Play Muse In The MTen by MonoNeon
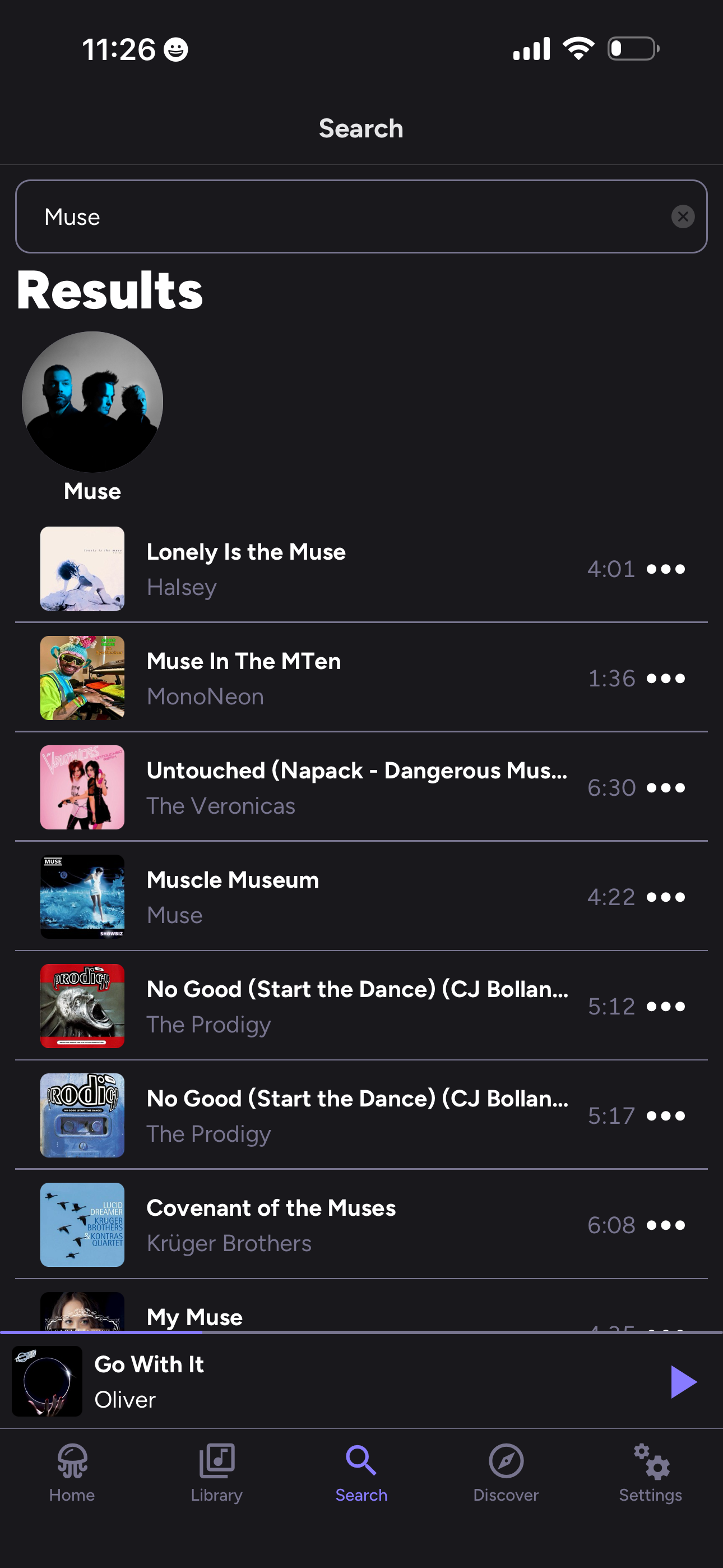 pos(304,678)
